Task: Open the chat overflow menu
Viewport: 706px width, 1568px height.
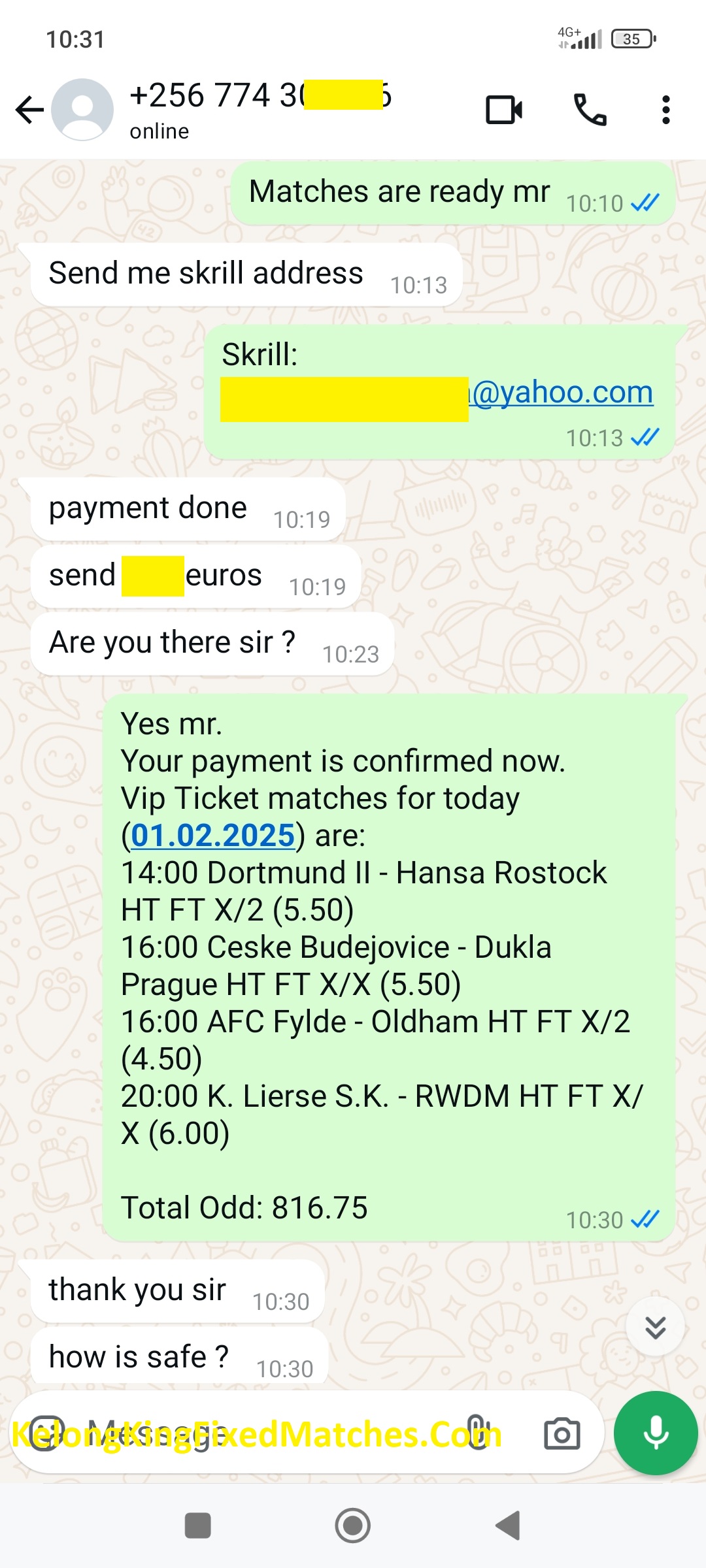Action: [665, 110]
